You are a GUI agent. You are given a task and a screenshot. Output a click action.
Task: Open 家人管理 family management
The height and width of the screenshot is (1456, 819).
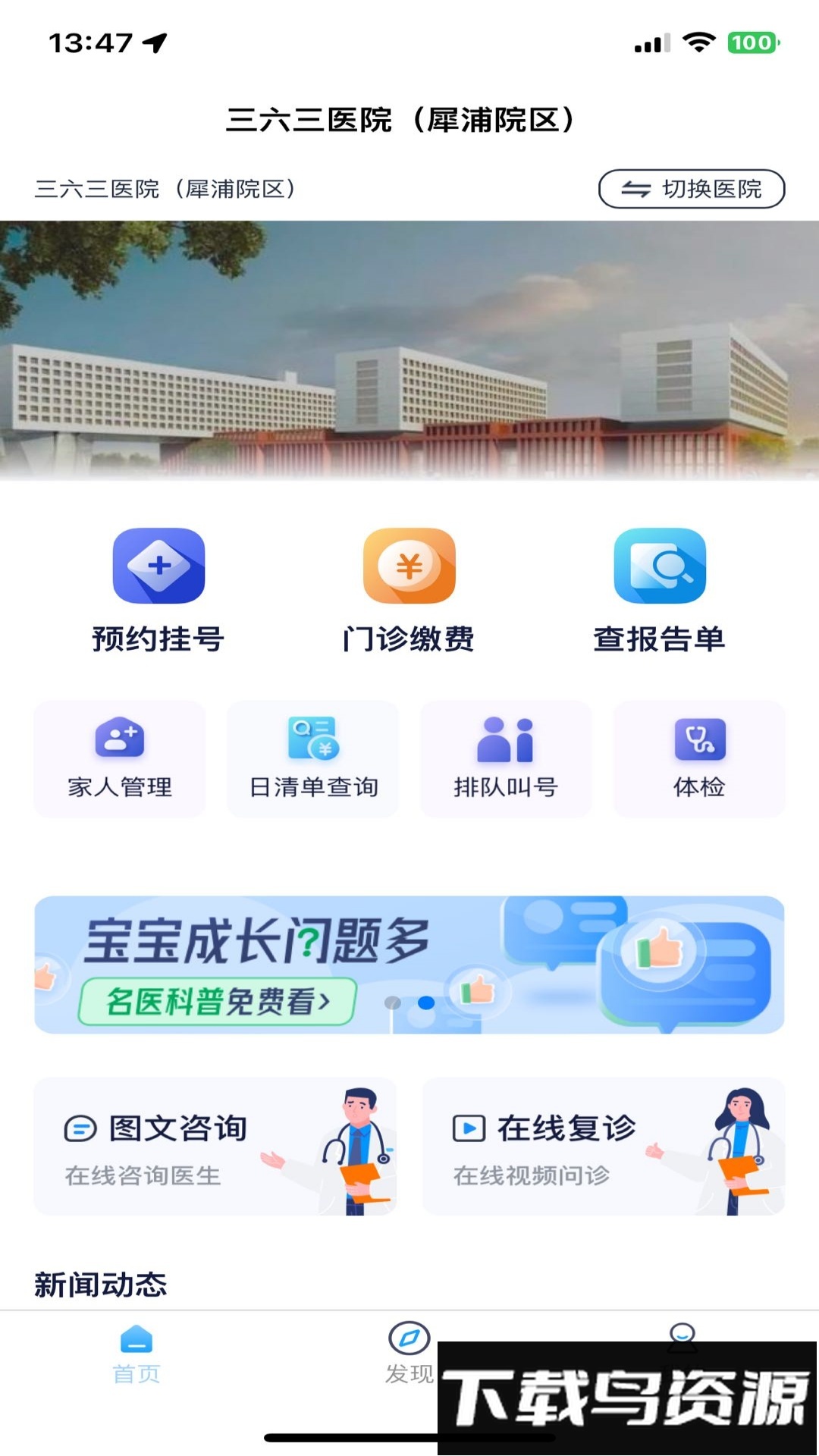coord(120,759)
